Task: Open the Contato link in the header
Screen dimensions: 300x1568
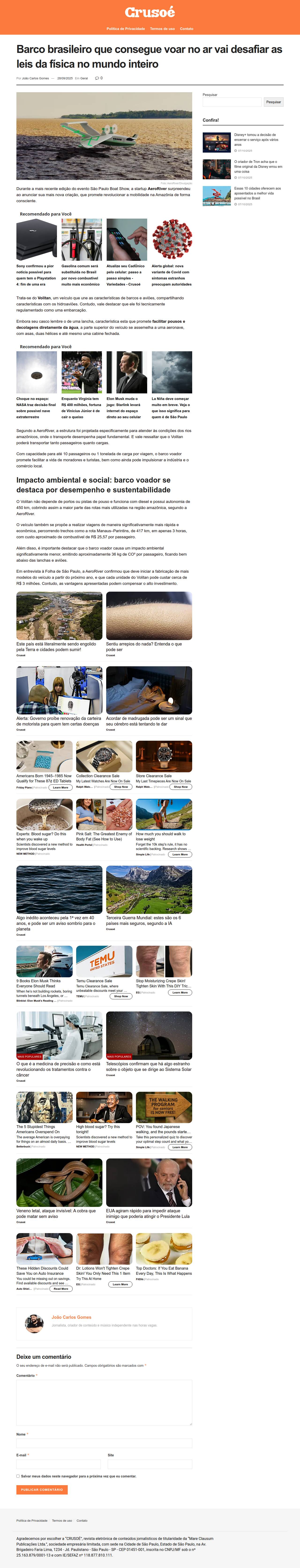Action: 187,29
